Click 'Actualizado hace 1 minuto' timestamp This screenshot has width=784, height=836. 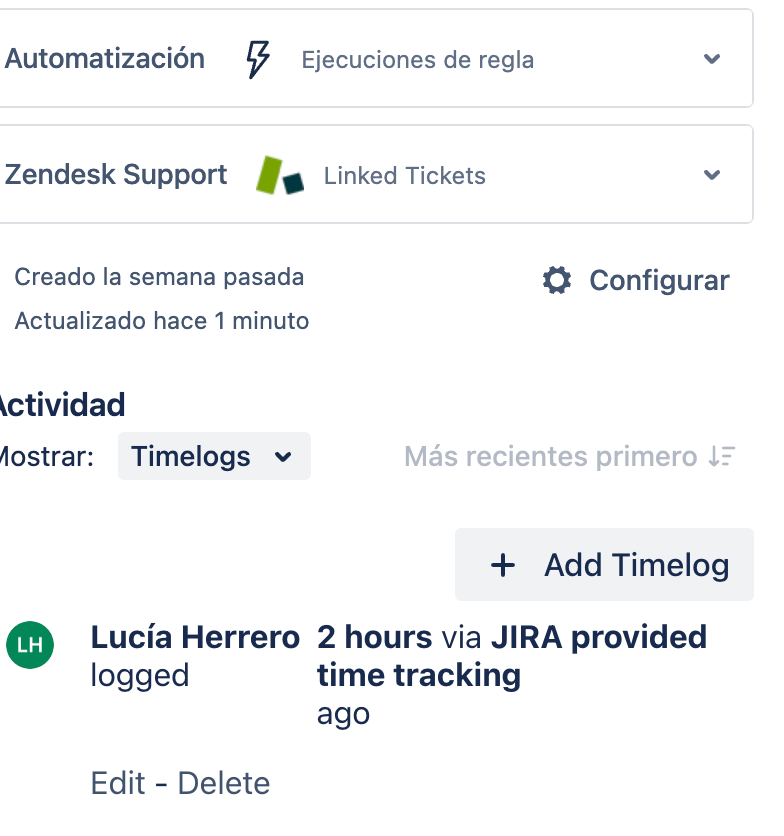click(x=161, y=321)
